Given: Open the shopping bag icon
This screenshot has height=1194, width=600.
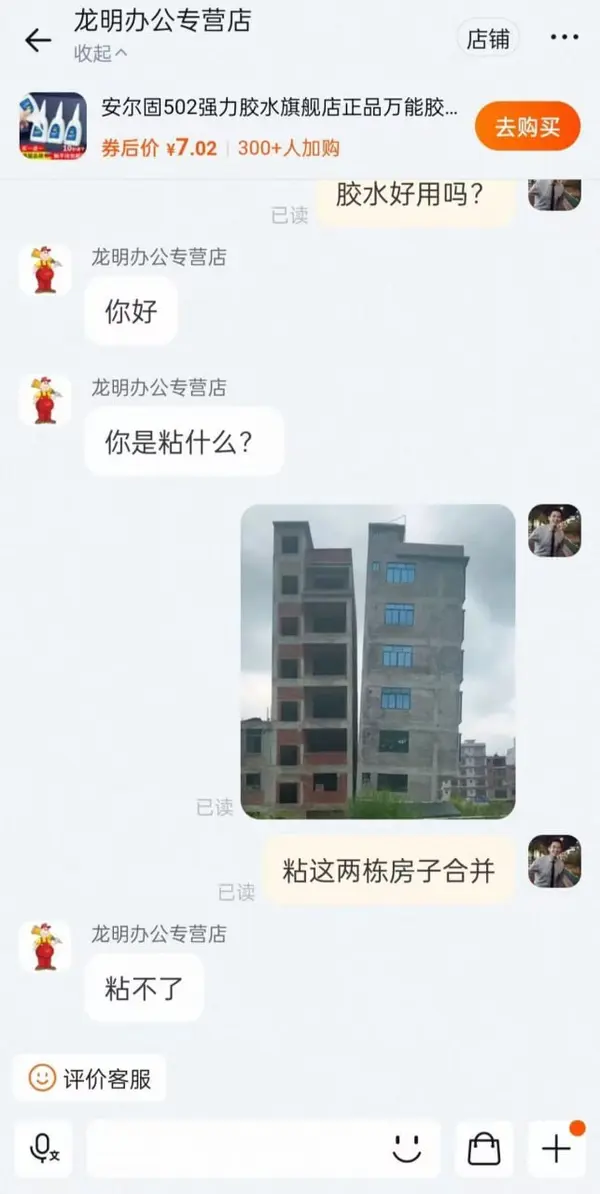Looking at the screenshot, I should click(x=484, y=1149).
